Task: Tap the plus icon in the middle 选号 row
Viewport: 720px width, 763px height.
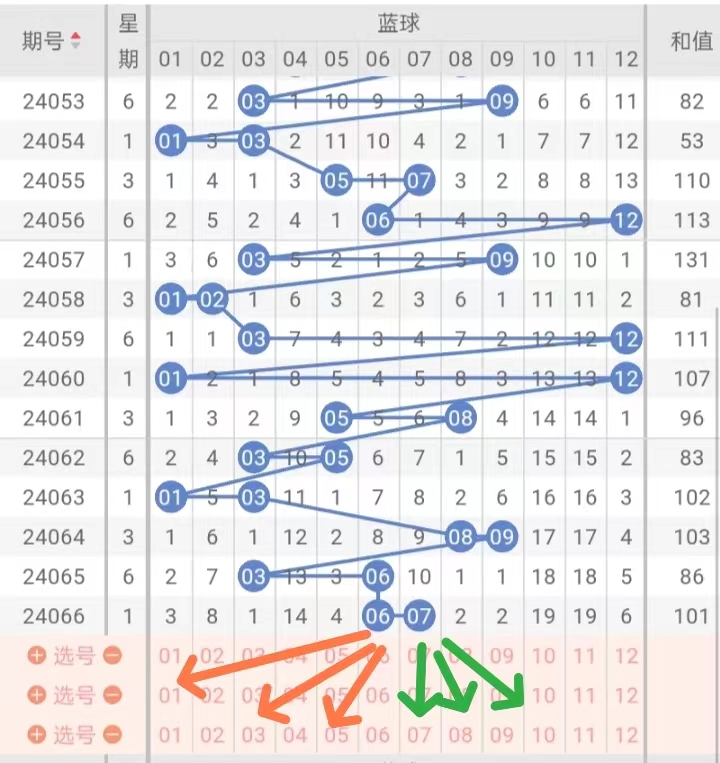Action: tap(37, 695)
